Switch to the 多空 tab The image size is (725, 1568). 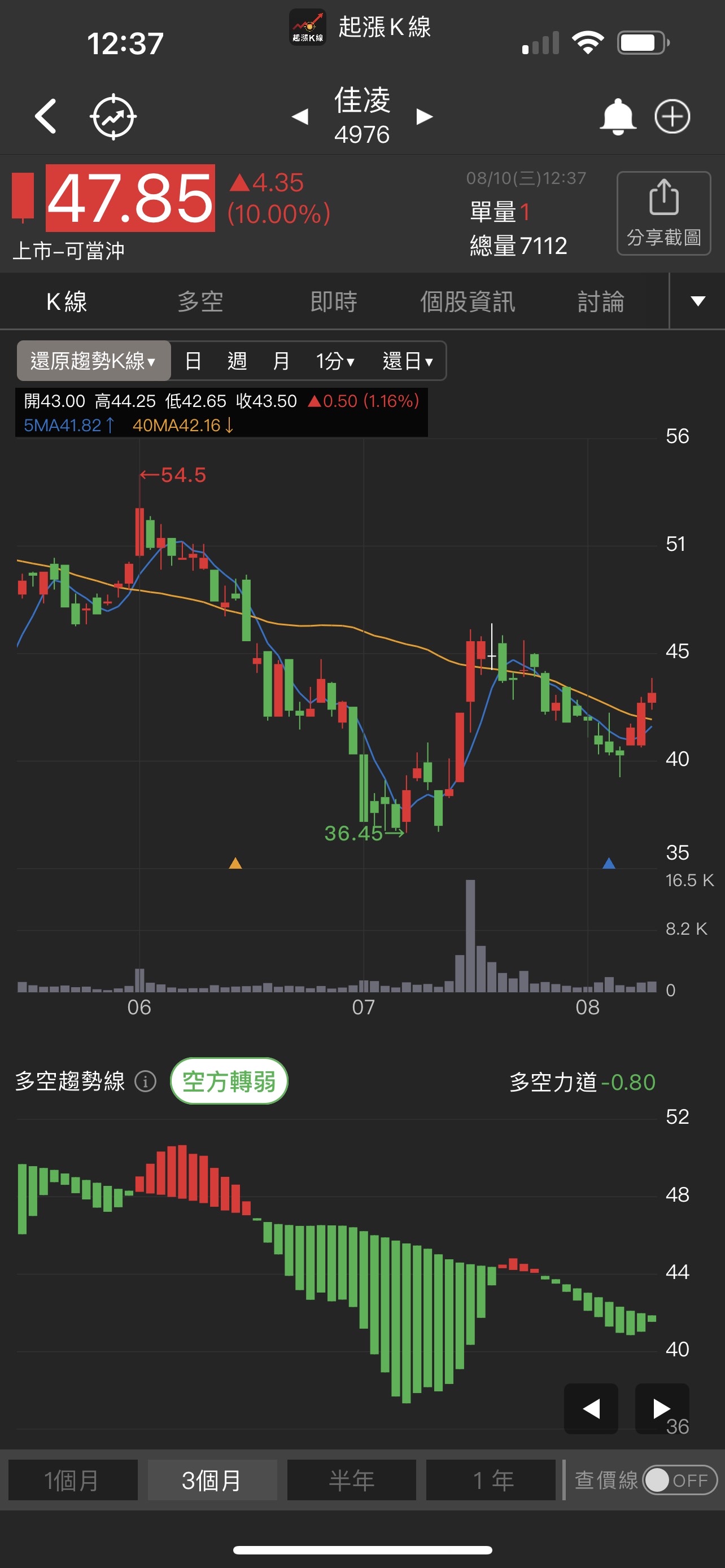click(200, 301)
